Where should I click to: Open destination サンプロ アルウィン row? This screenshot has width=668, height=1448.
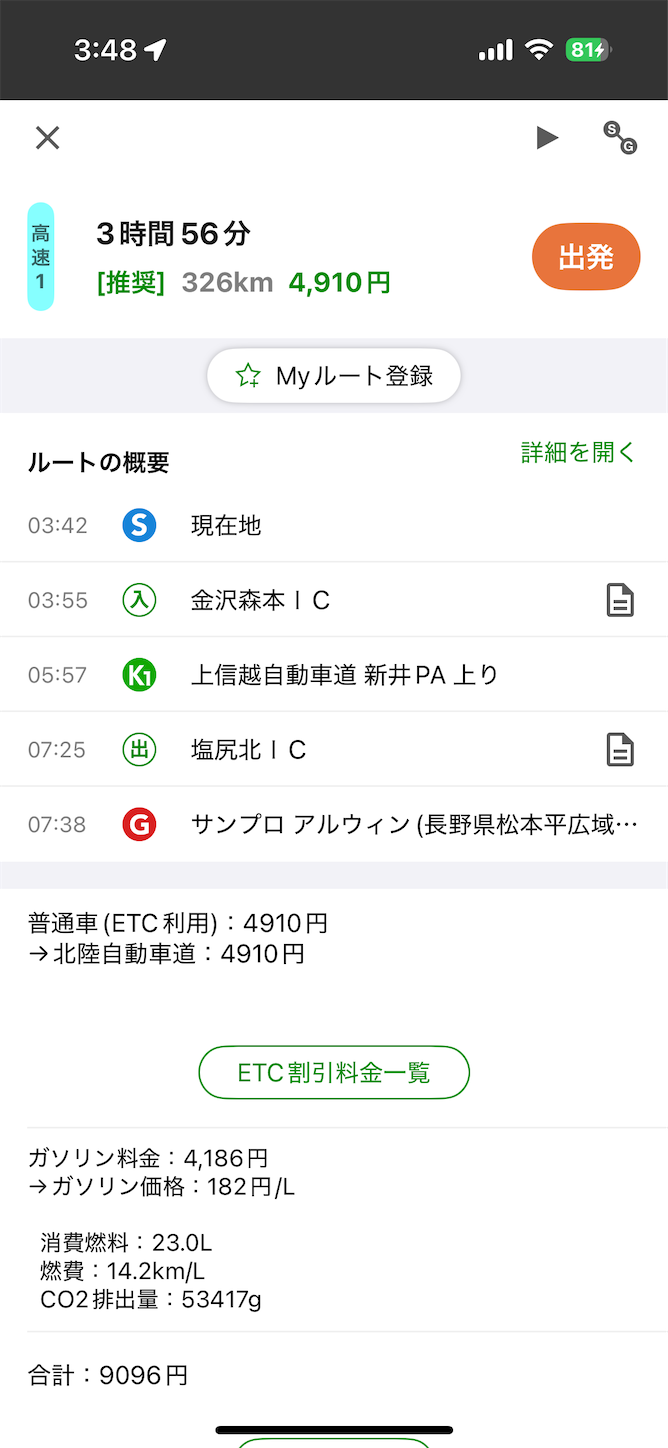[x=334, y=824]
